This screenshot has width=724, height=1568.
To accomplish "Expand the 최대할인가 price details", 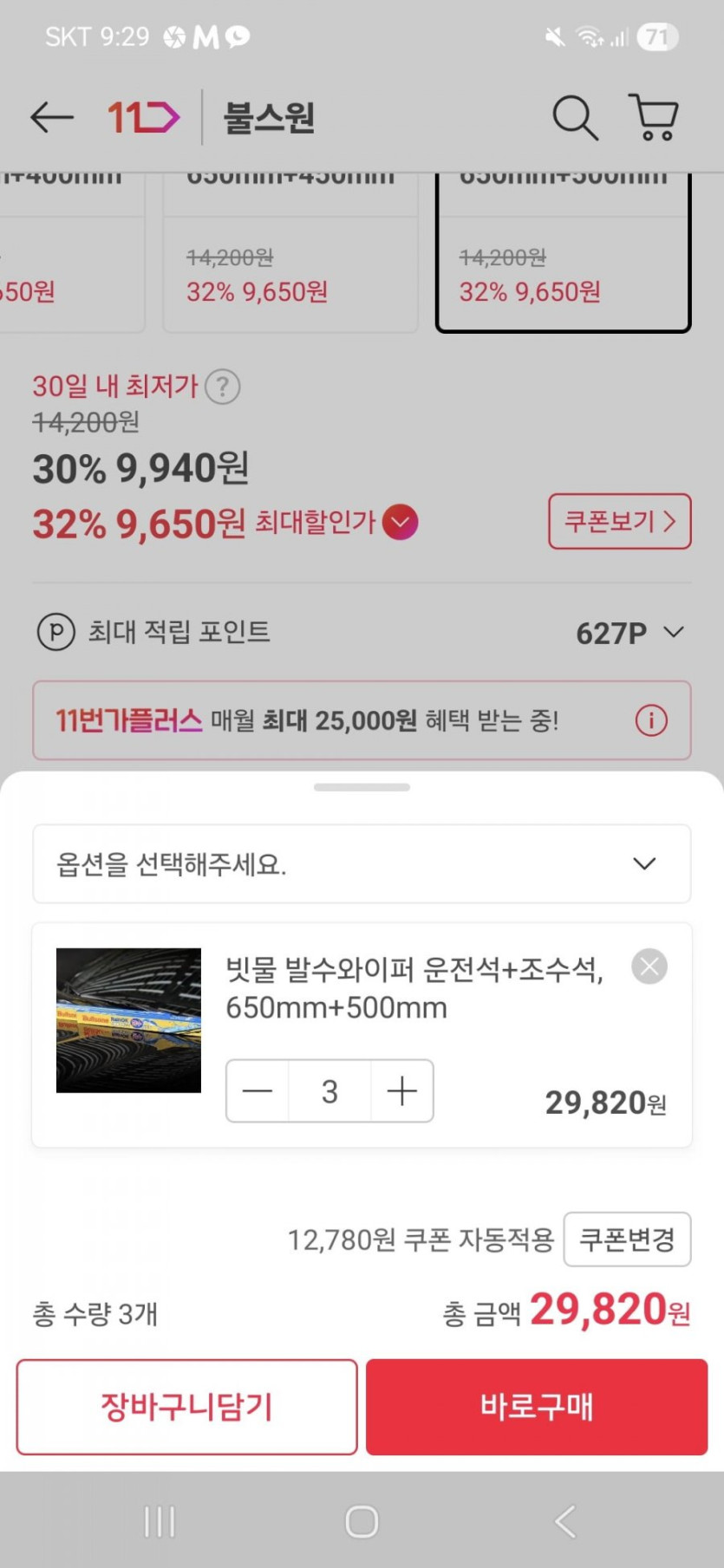I will [x=400, y=522].
